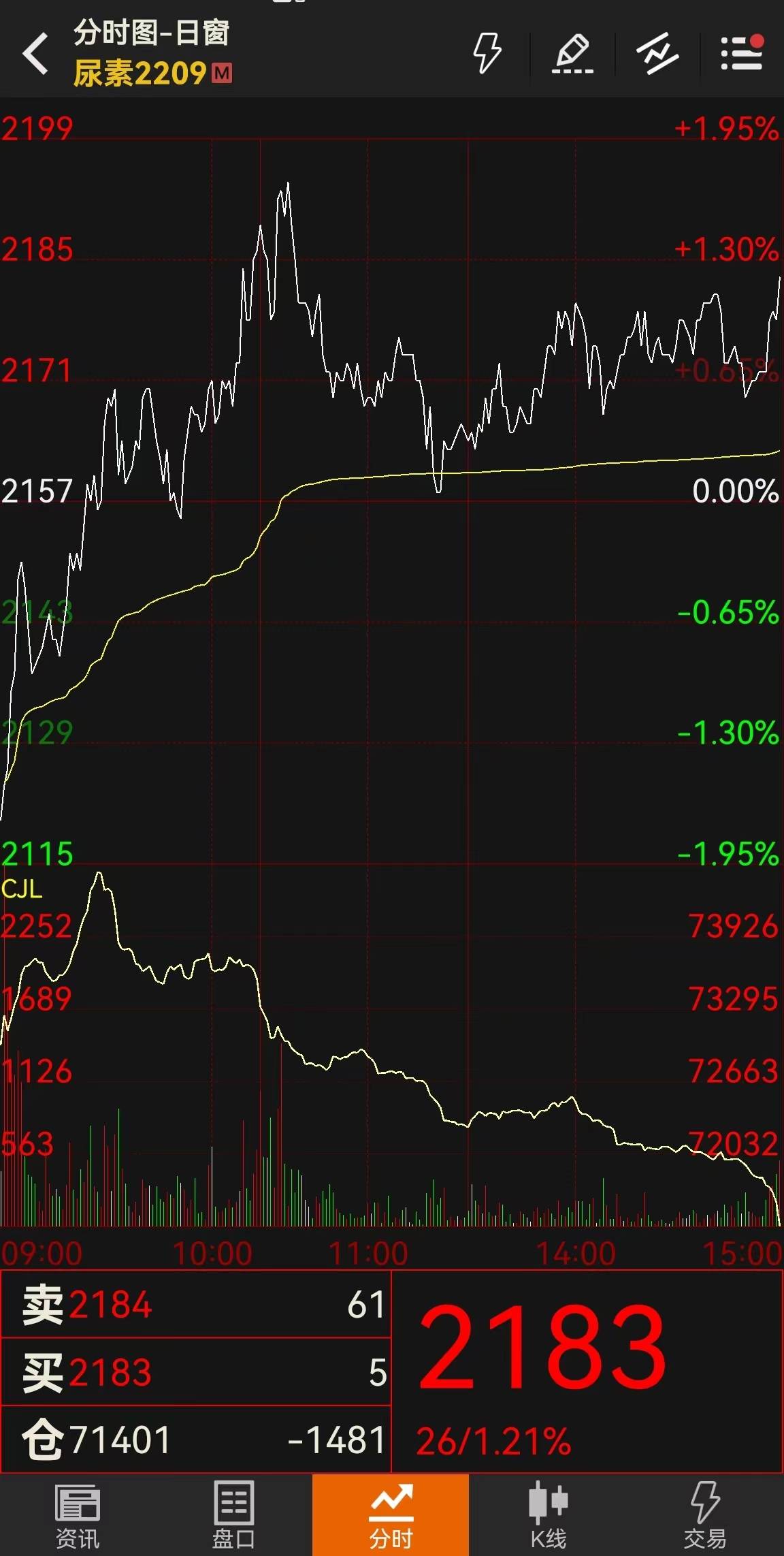Select the 分时 time-sharing tab

coord(391,1514)
